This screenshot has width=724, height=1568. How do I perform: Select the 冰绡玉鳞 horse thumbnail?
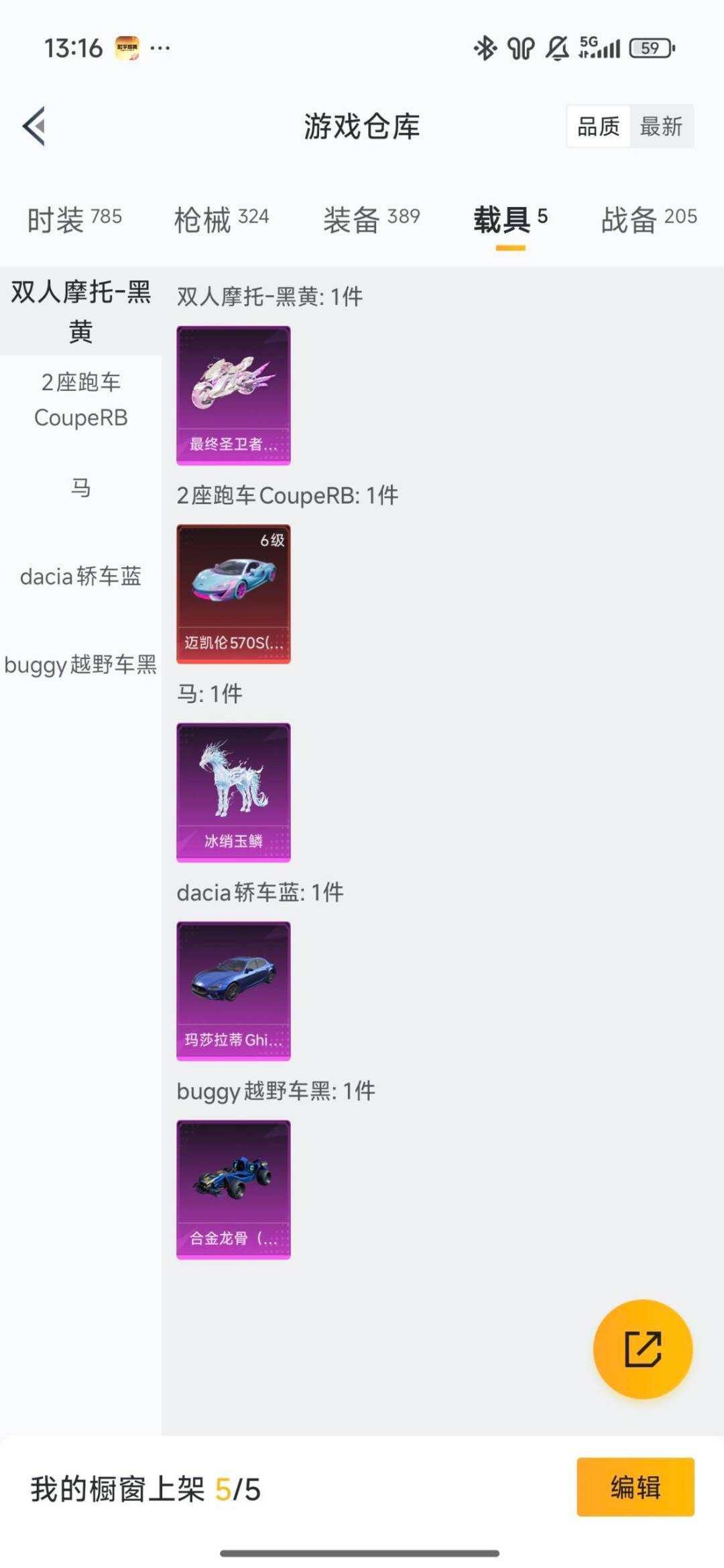tap(233, 790)
